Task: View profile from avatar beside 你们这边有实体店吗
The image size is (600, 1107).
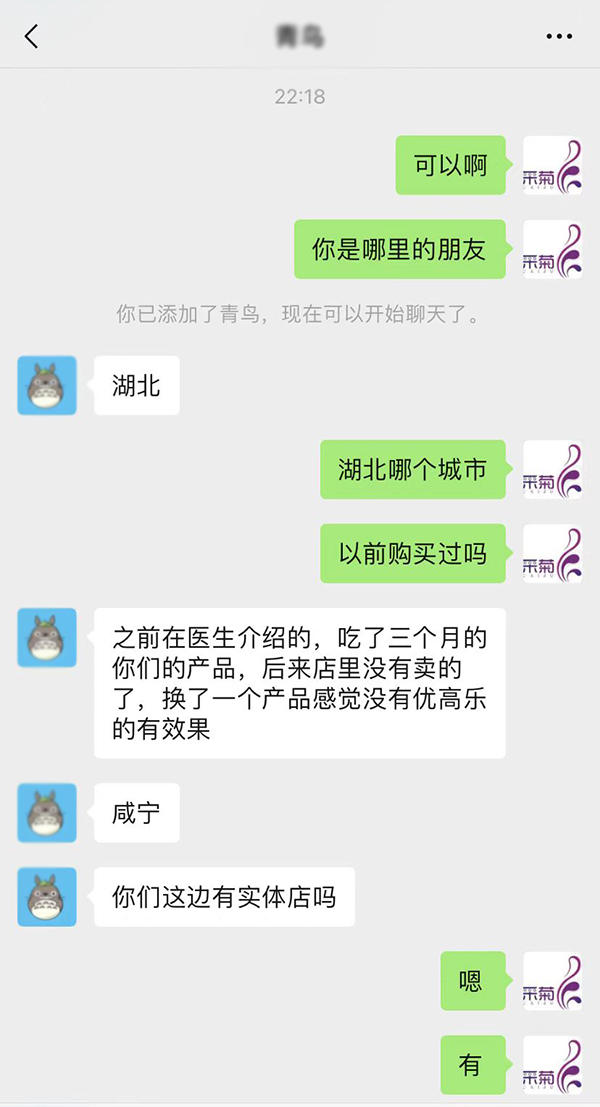Action: point(47,896)
